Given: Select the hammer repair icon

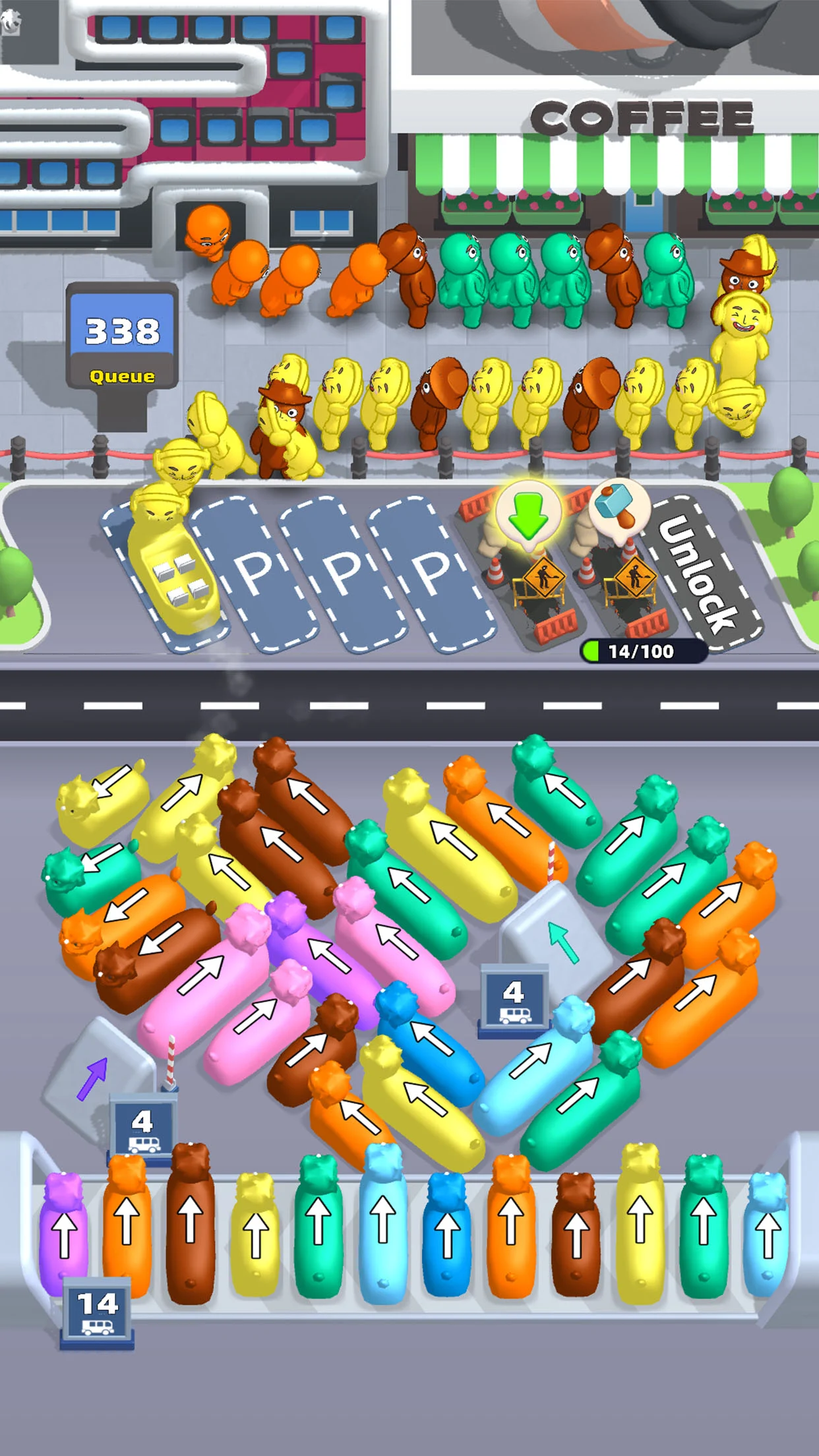Looking at the screenshot, I should pos(613,504).
